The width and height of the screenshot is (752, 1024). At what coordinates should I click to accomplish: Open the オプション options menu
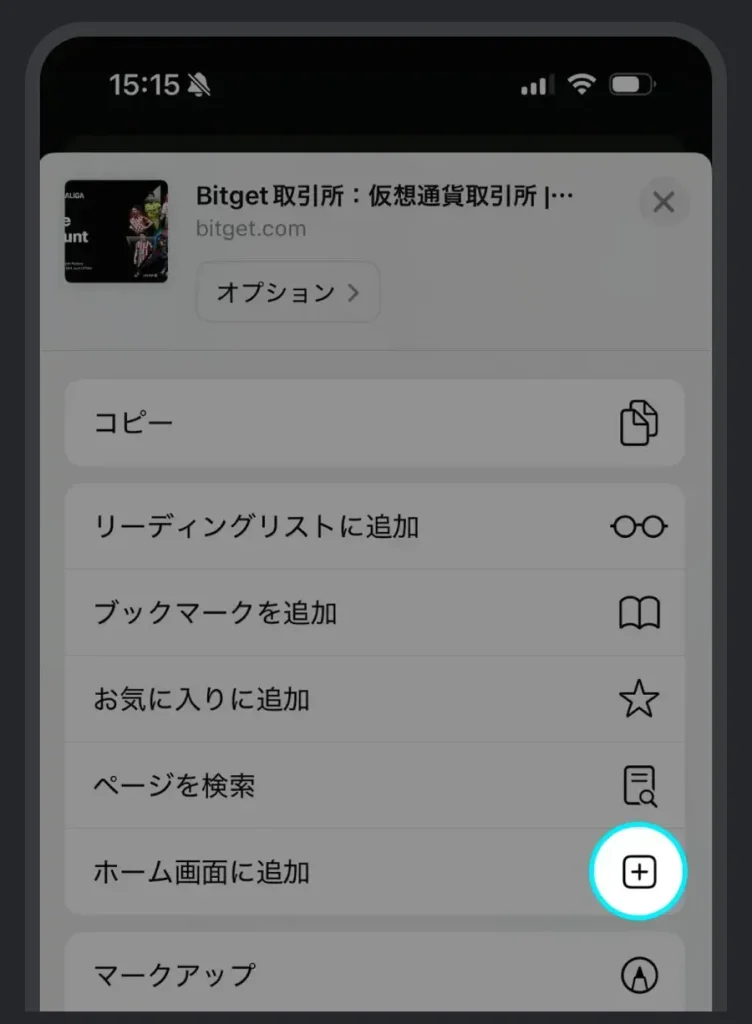point(287,292)
